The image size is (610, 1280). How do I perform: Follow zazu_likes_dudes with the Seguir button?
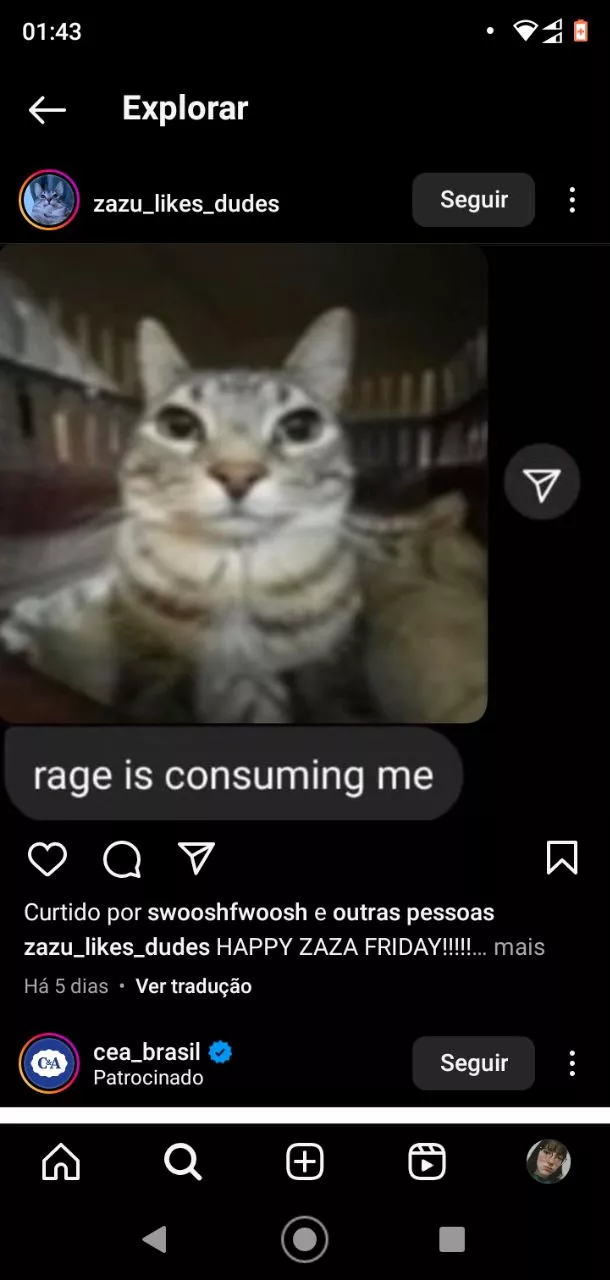pos(474,200)
